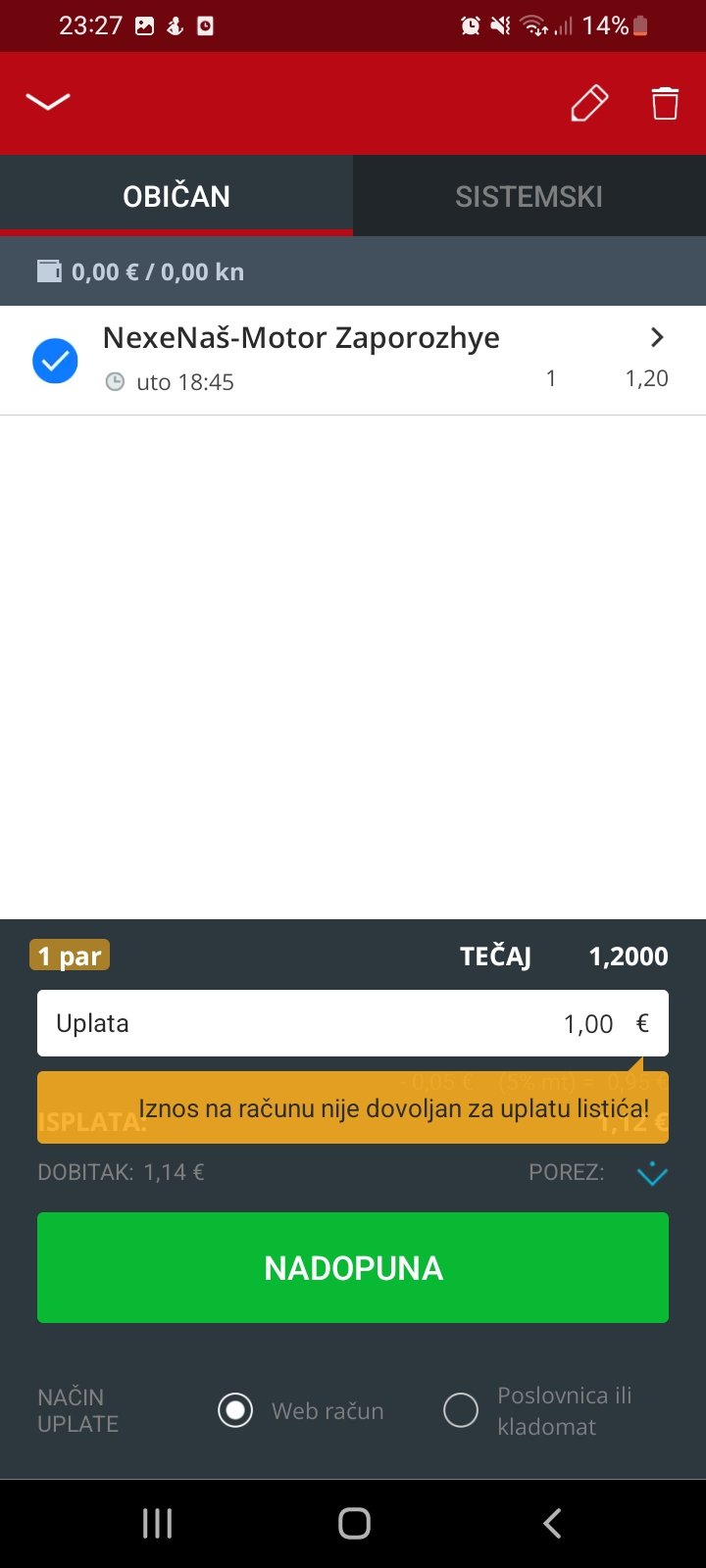Open recent apps from the navigation bar
706x1568 pixels.
click(x=157, y=1523)
